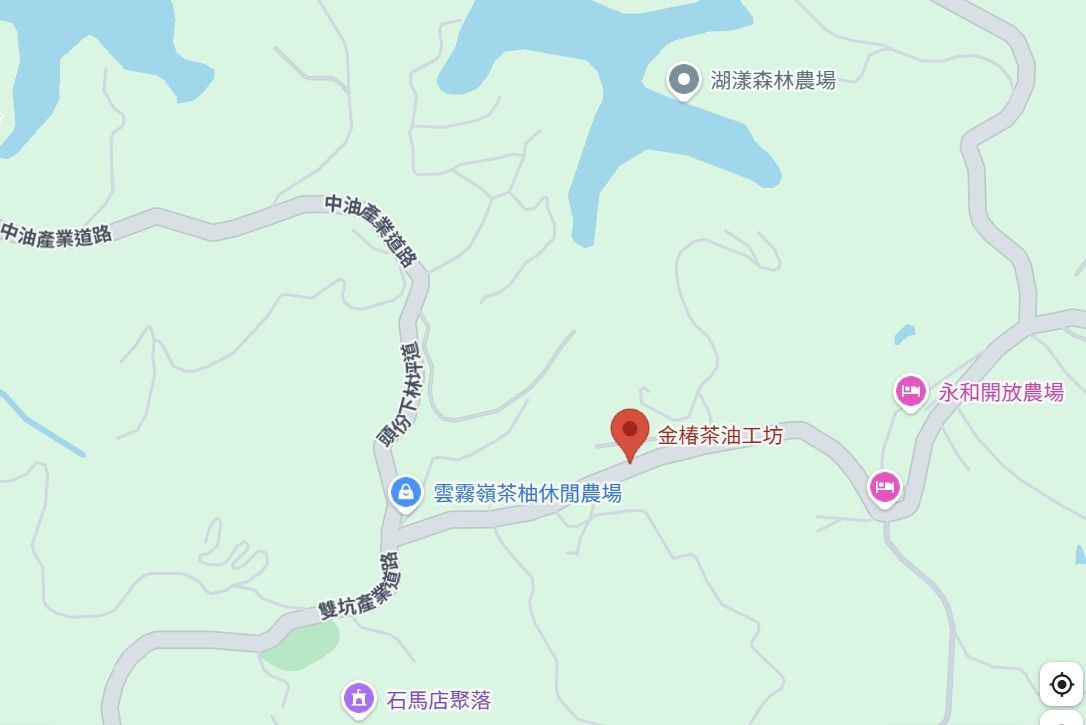This screenshot has height=725, width=1086.
Task: Center map on my location
Action: click(1061, 684)
